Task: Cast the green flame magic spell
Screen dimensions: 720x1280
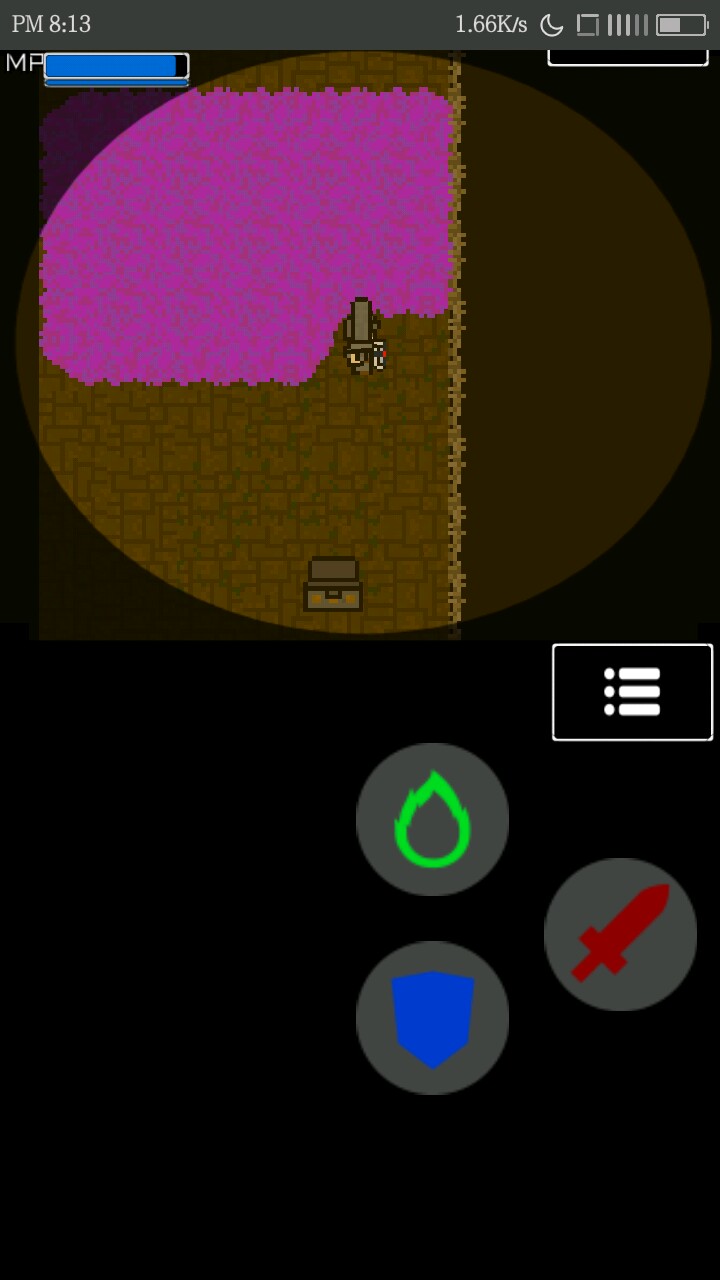Action: coord(432,819)
